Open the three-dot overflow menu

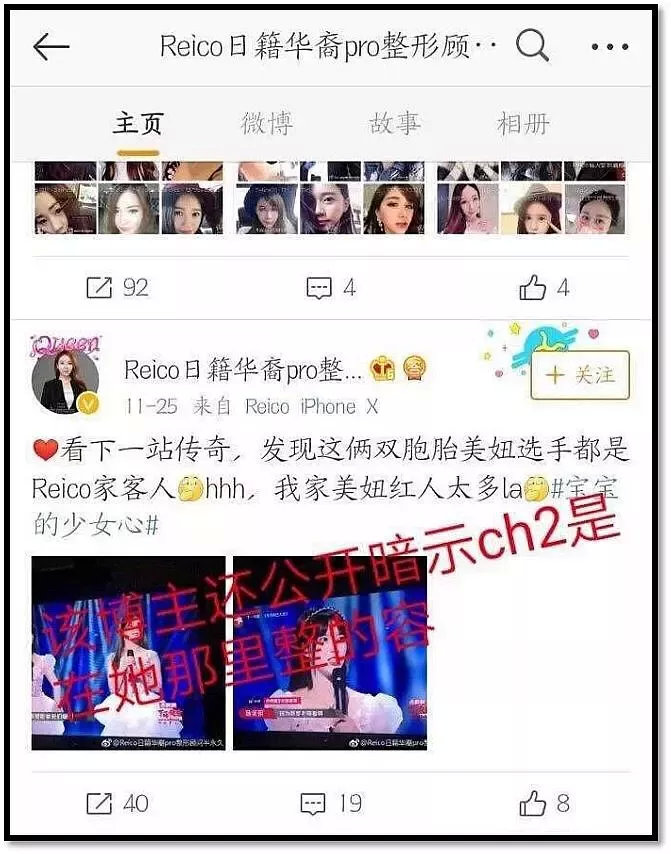pyautogui.click(x=609, y=46)
